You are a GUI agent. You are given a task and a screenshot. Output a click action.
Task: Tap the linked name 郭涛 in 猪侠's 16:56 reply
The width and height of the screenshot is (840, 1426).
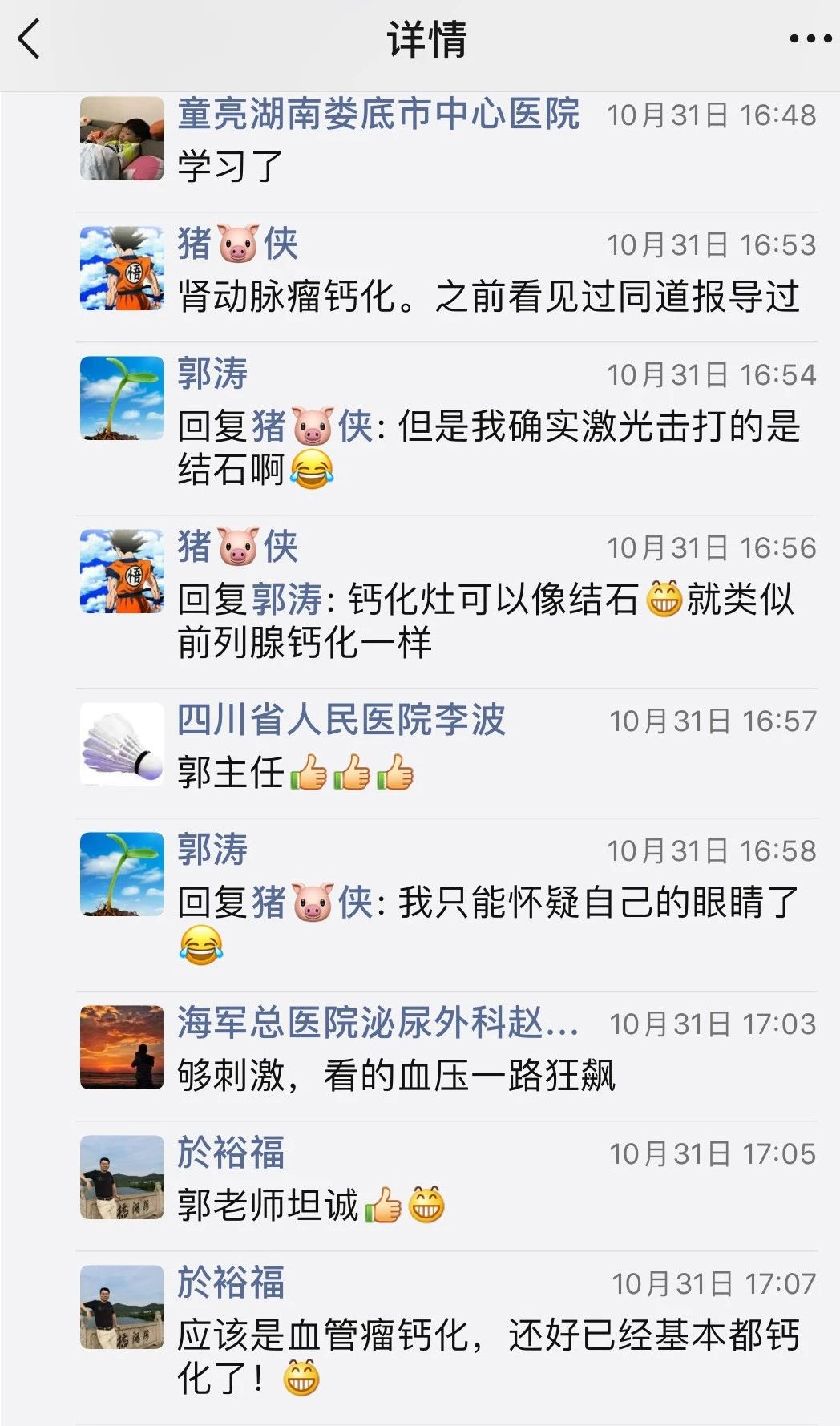(x=287, y=599)
